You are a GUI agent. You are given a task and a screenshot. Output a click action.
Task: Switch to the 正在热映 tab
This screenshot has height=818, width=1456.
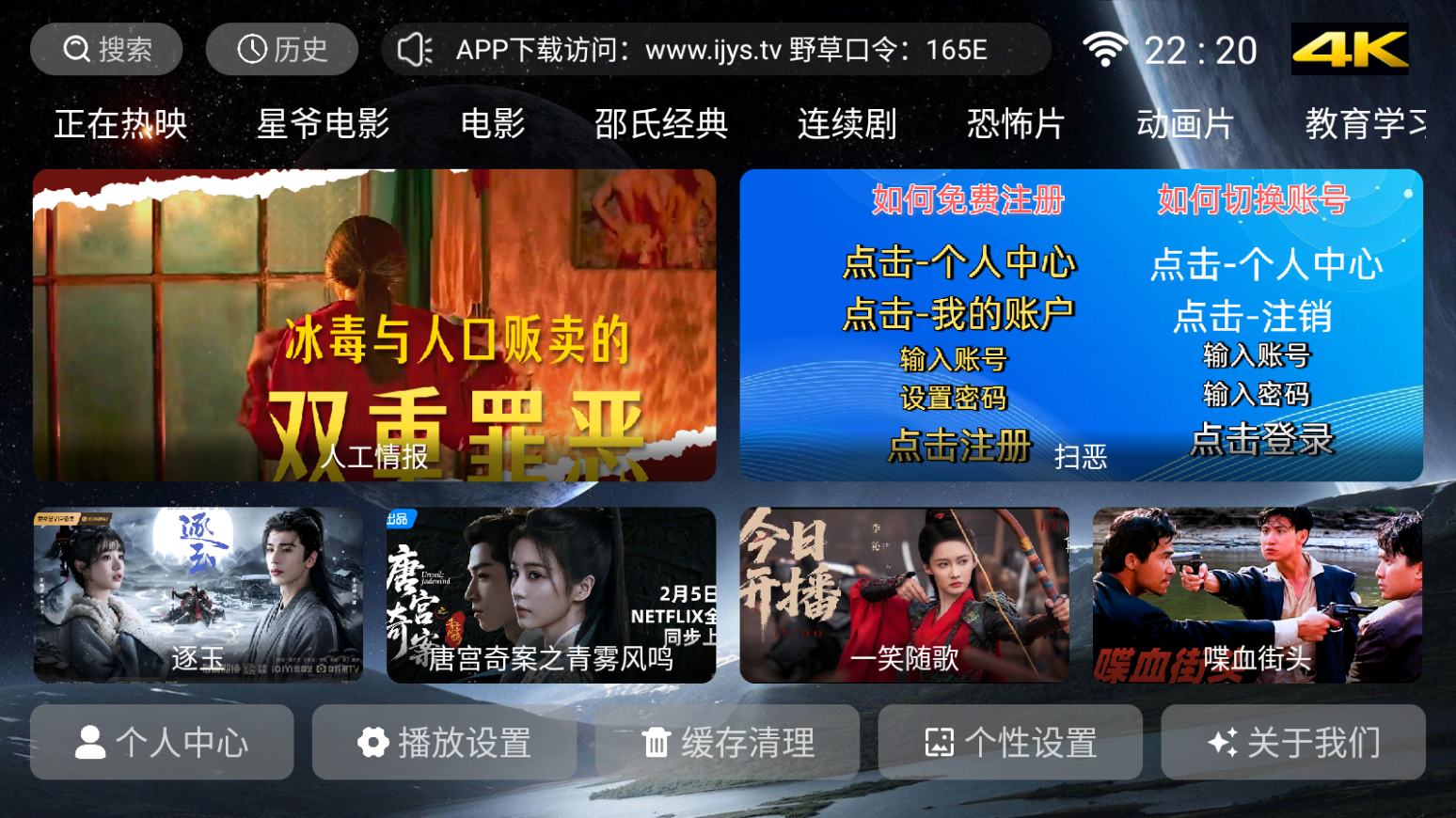tap(121, 123)
